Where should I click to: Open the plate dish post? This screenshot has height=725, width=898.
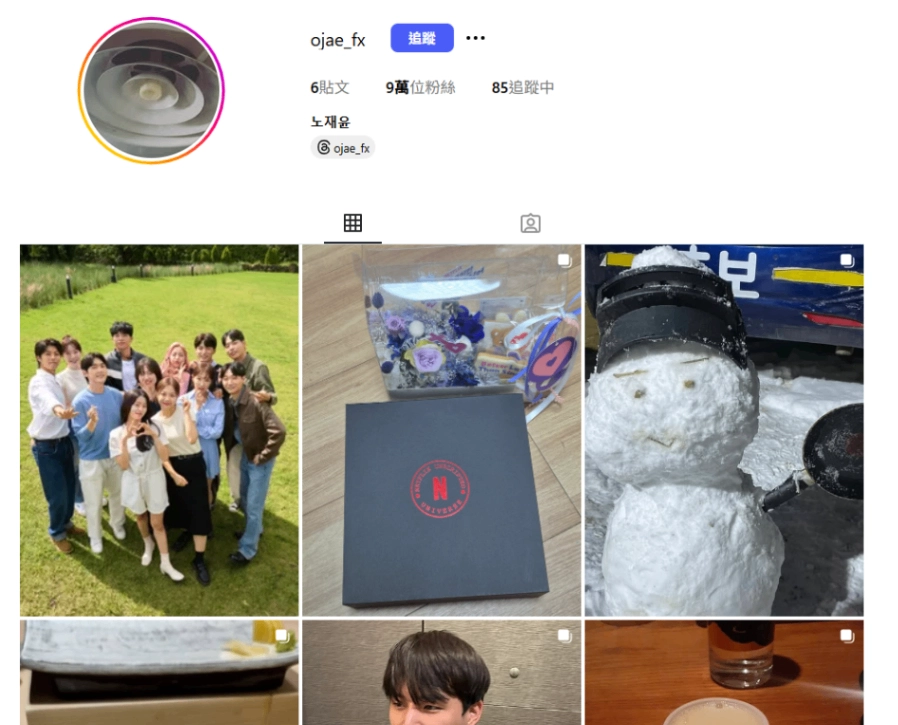pos(159,673)
